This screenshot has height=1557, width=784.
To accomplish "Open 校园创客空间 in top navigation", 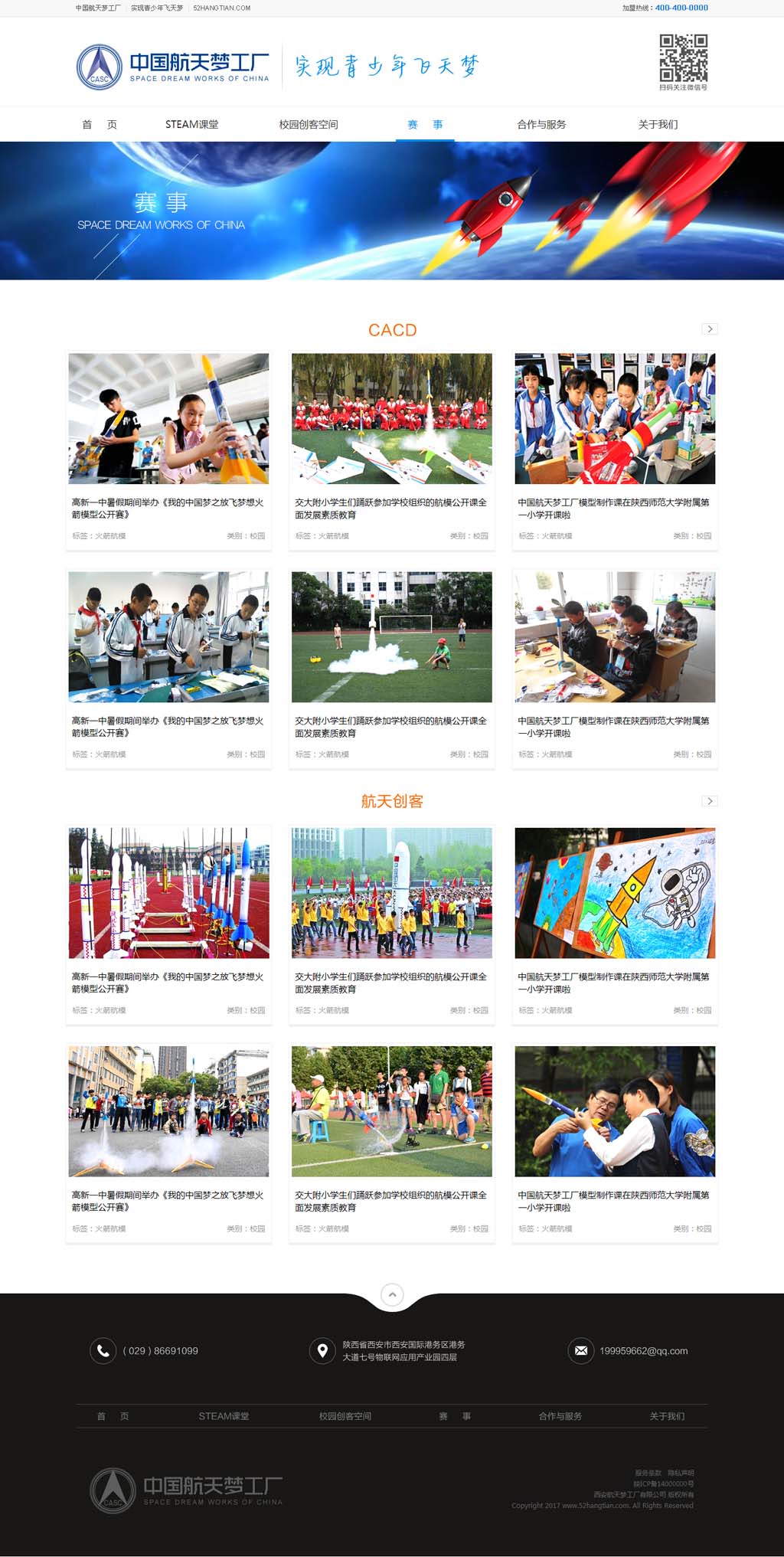I will point(309,125).
